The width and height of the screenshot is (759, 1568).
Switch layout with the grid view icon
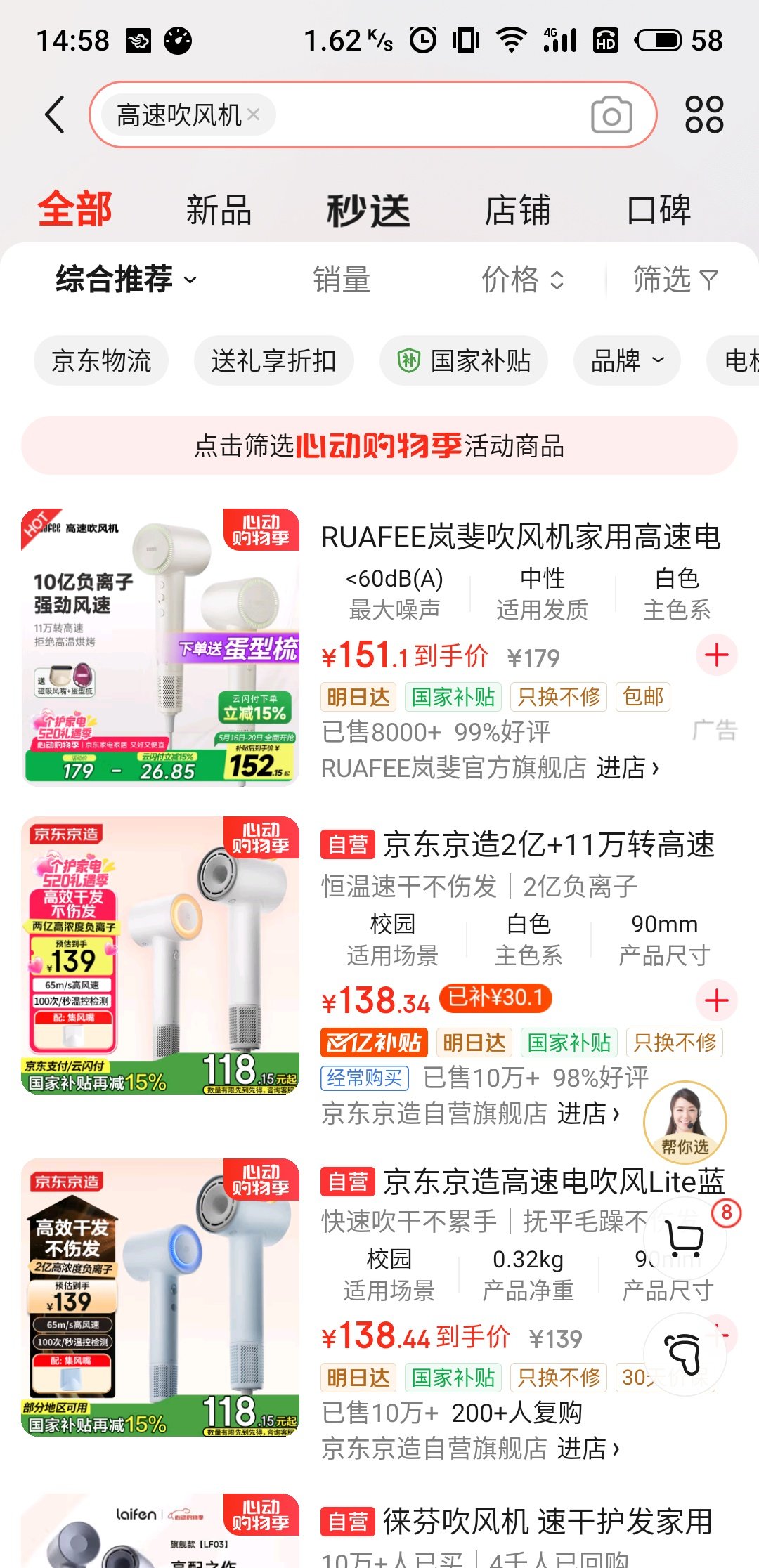pyautogui.click(x=704, y=115)
